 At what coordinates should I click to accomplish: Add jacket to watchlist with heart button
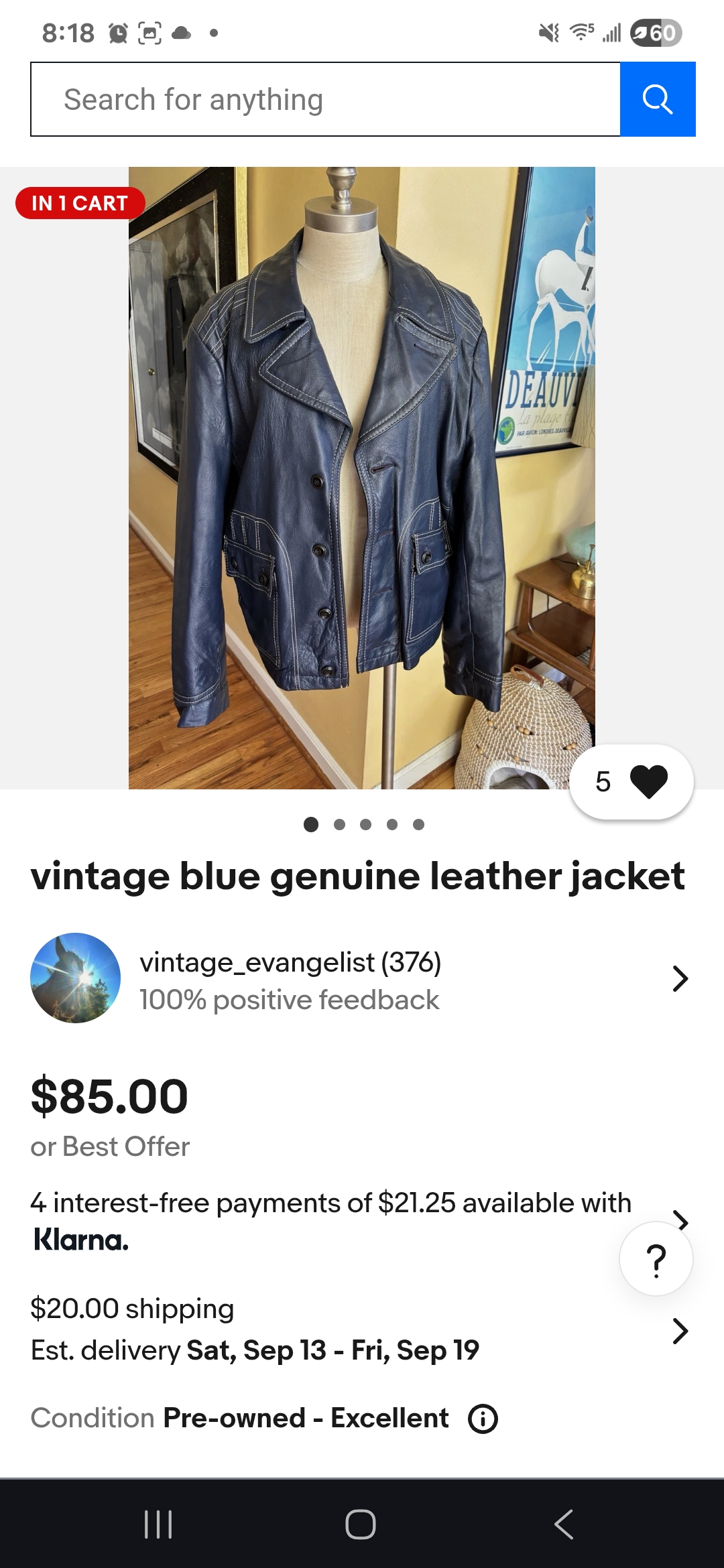pos(631,781)
